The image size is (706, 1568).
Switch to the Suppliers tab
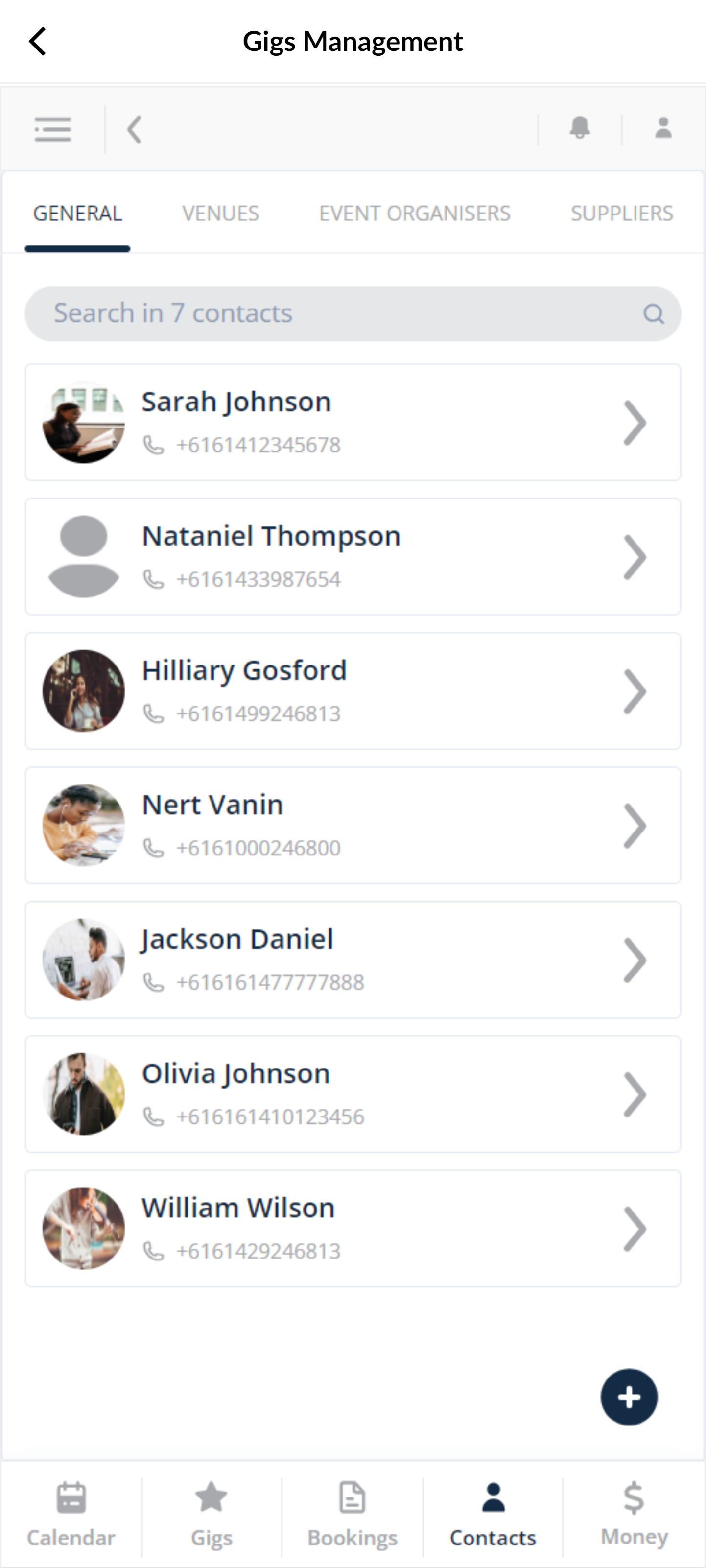[621, 213]
